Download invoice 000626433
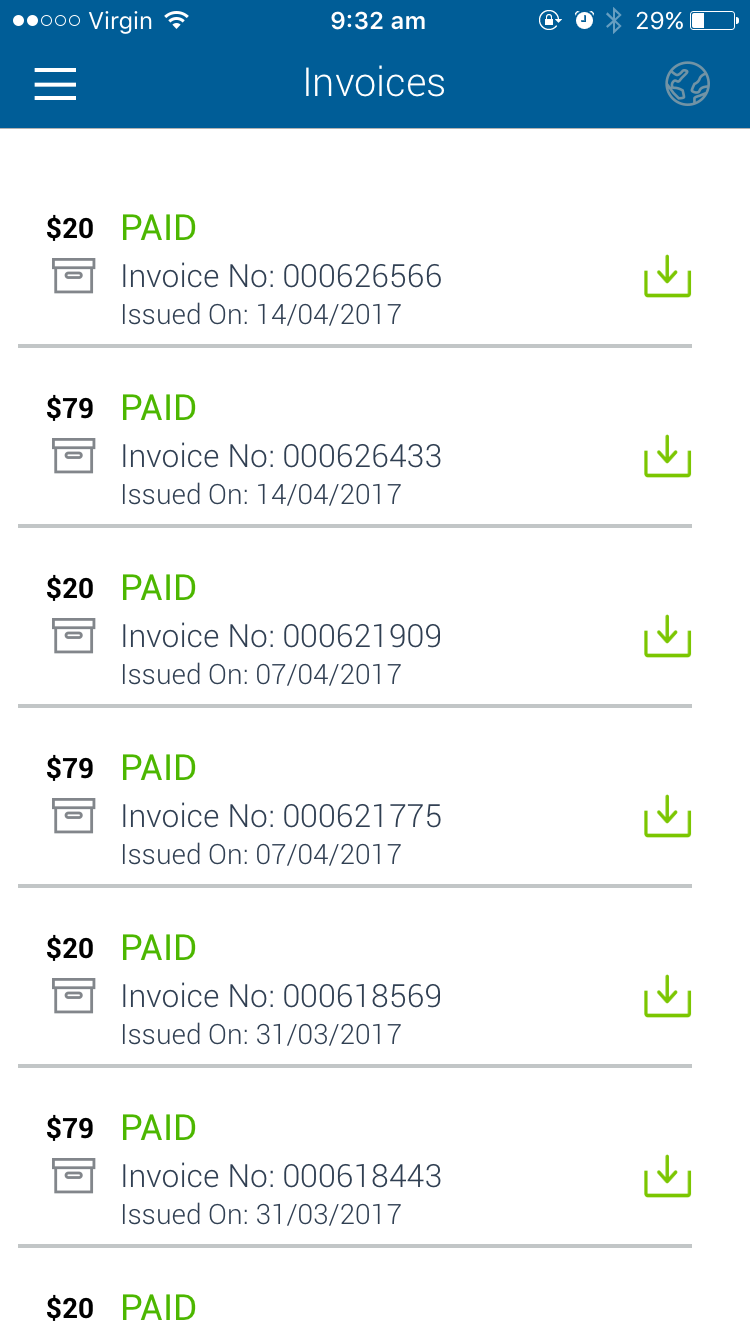Viewport: 750px width, 1334px height. click(667, 456)
